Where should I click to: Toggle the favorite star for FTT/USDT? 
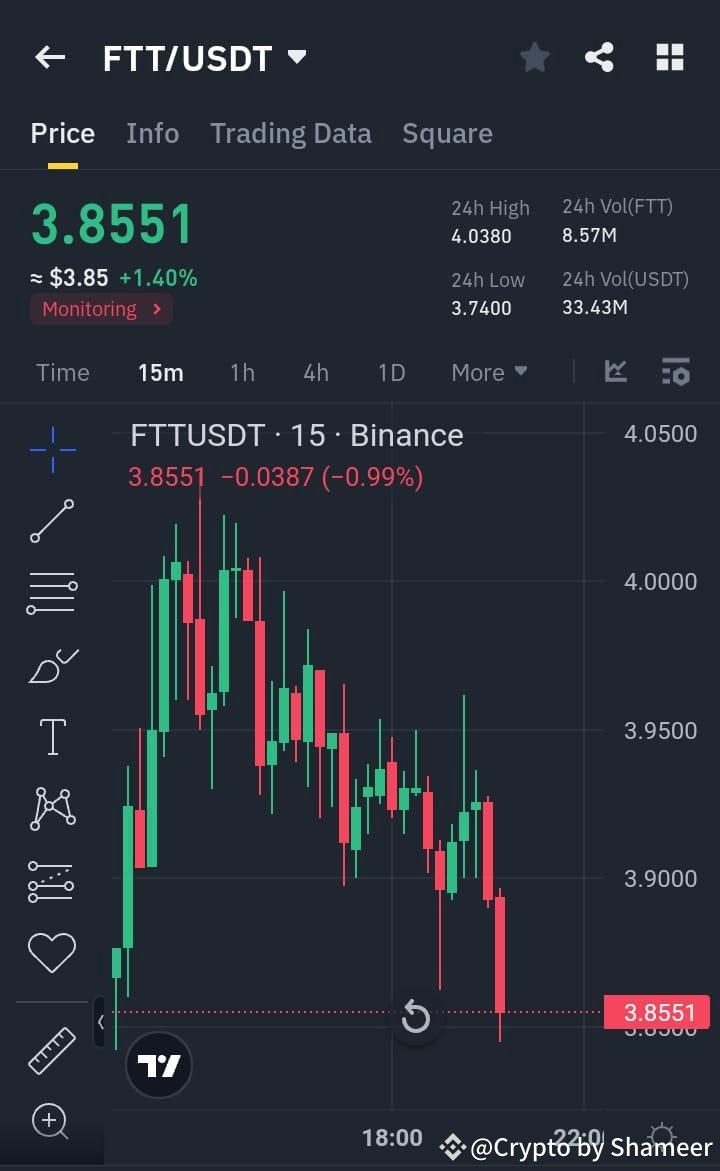coord(534,57)
